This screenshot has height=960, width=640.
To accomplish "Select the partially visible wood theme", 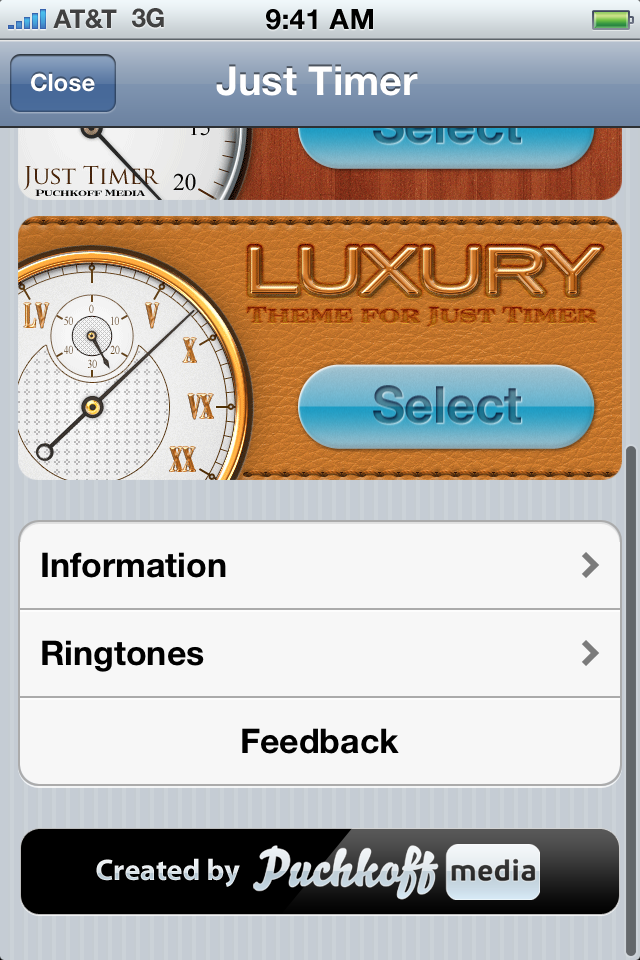I will pyautogui.click(x=446, y=145).
